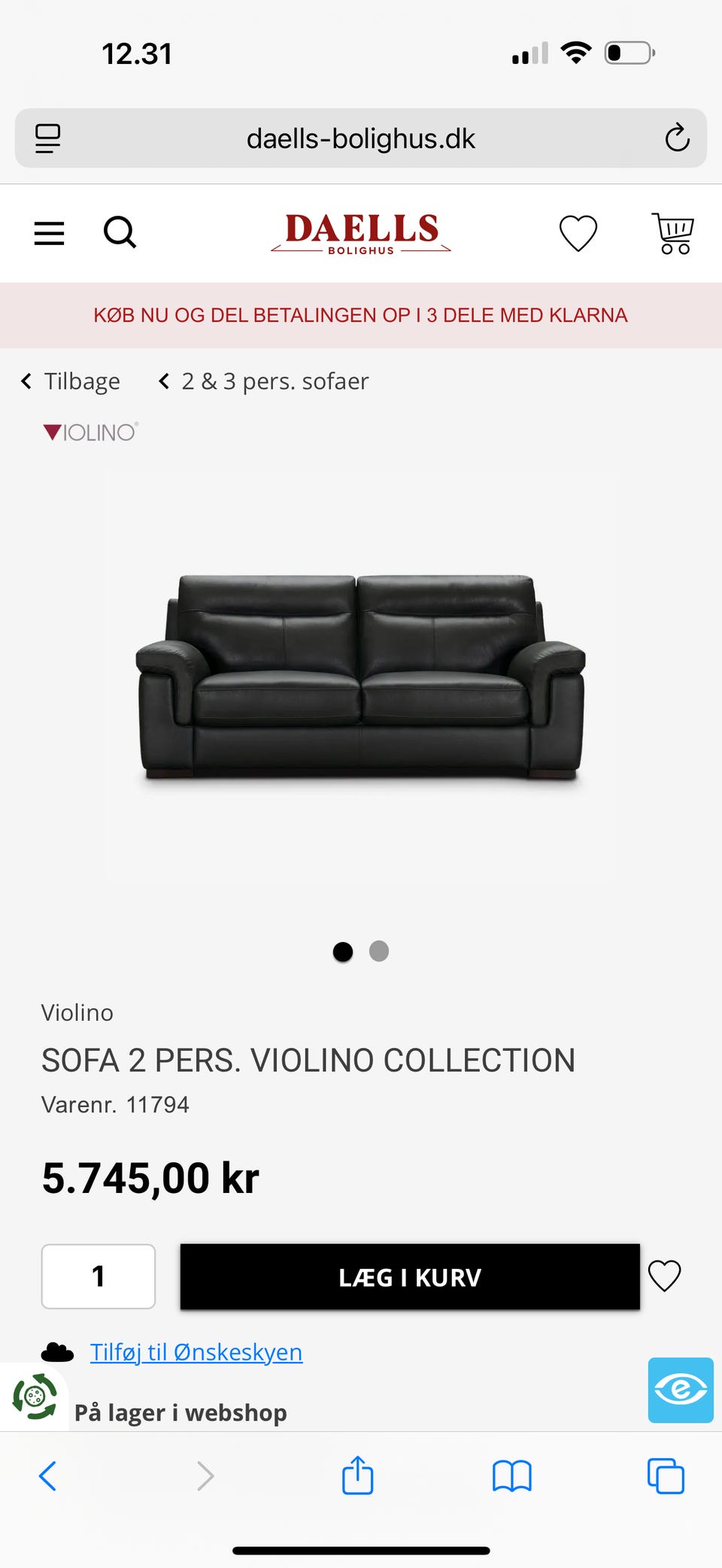Viewport: 722px width, 1568px height.
Task: Share this page from Safari's toolbar
Action: tap(358, 1476)
